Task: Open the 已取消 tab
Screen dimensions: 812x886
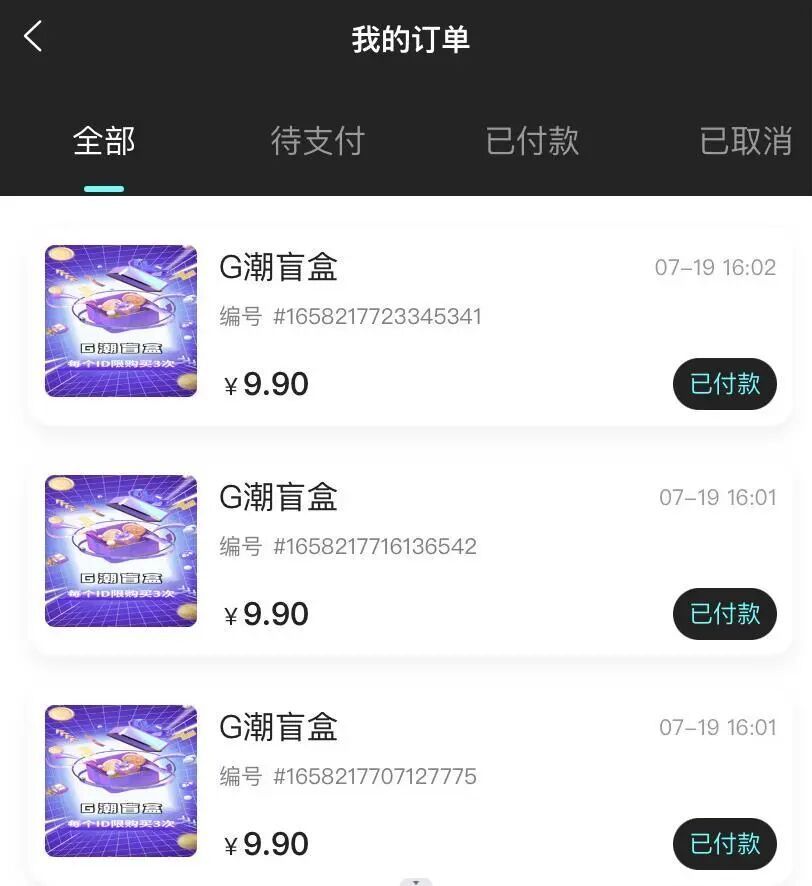Action: 745,141
